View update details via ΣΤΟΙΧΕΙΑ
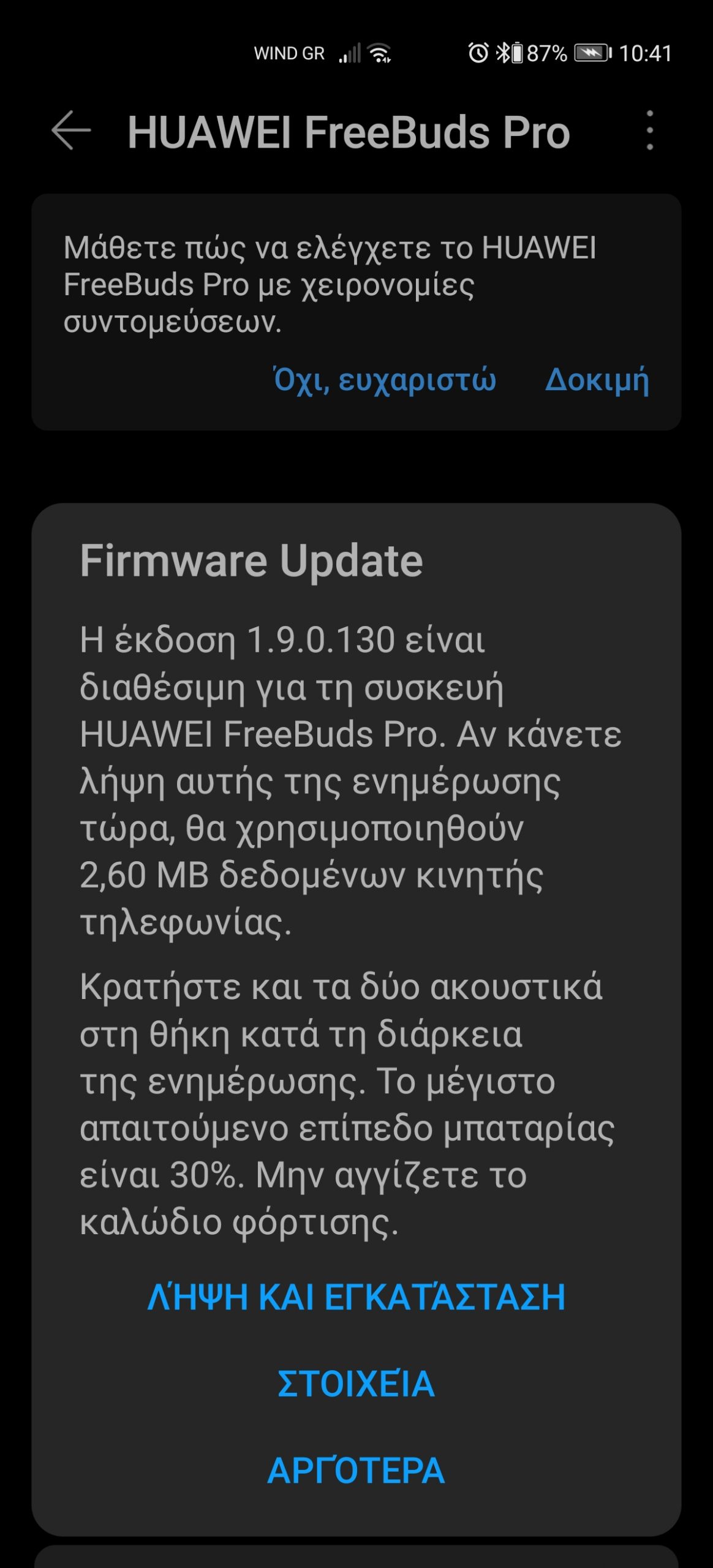This screenshot has width=713, height=1568. (356, 1384)
